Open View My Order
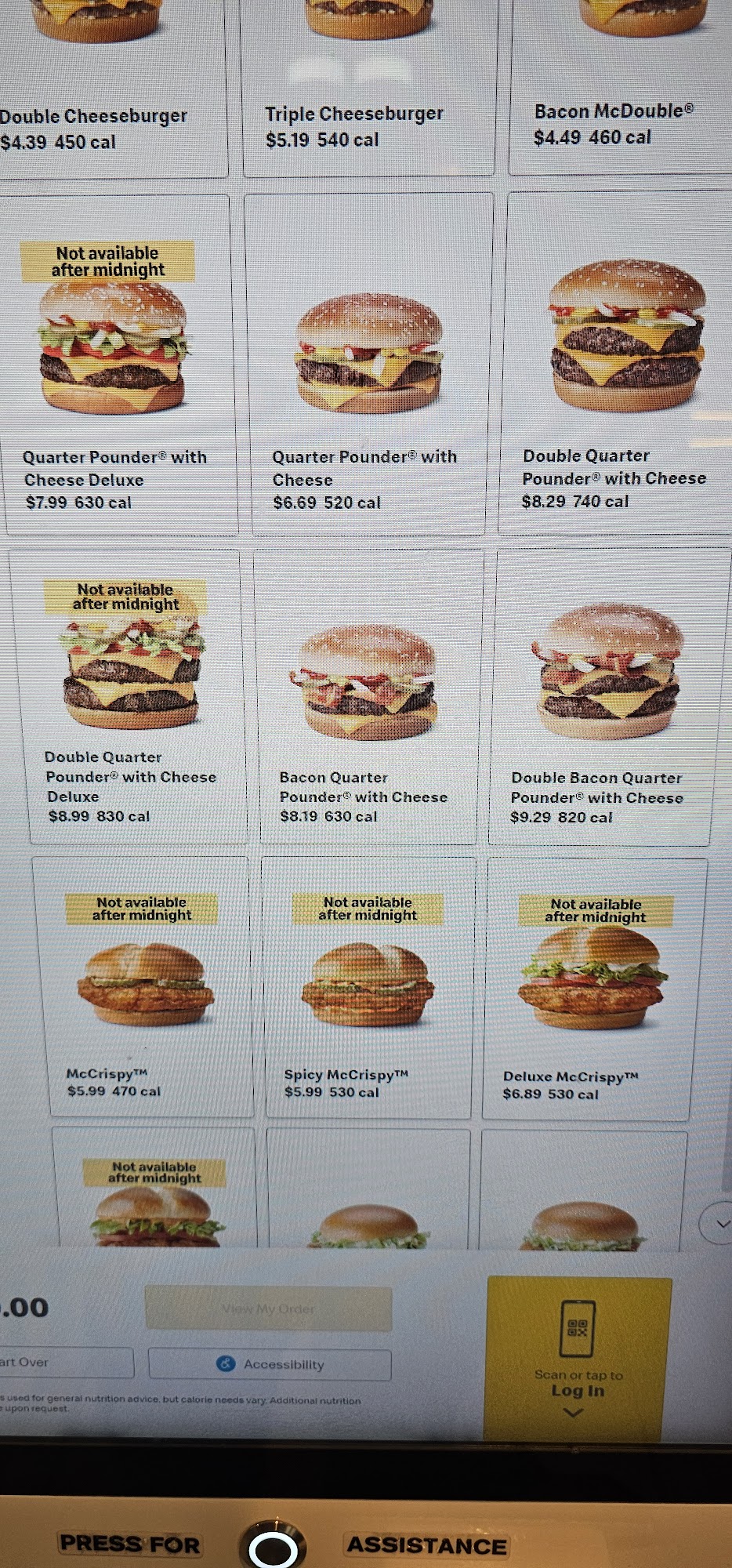The width and height of the screenshot is (732, 1568). [268, 1308]
